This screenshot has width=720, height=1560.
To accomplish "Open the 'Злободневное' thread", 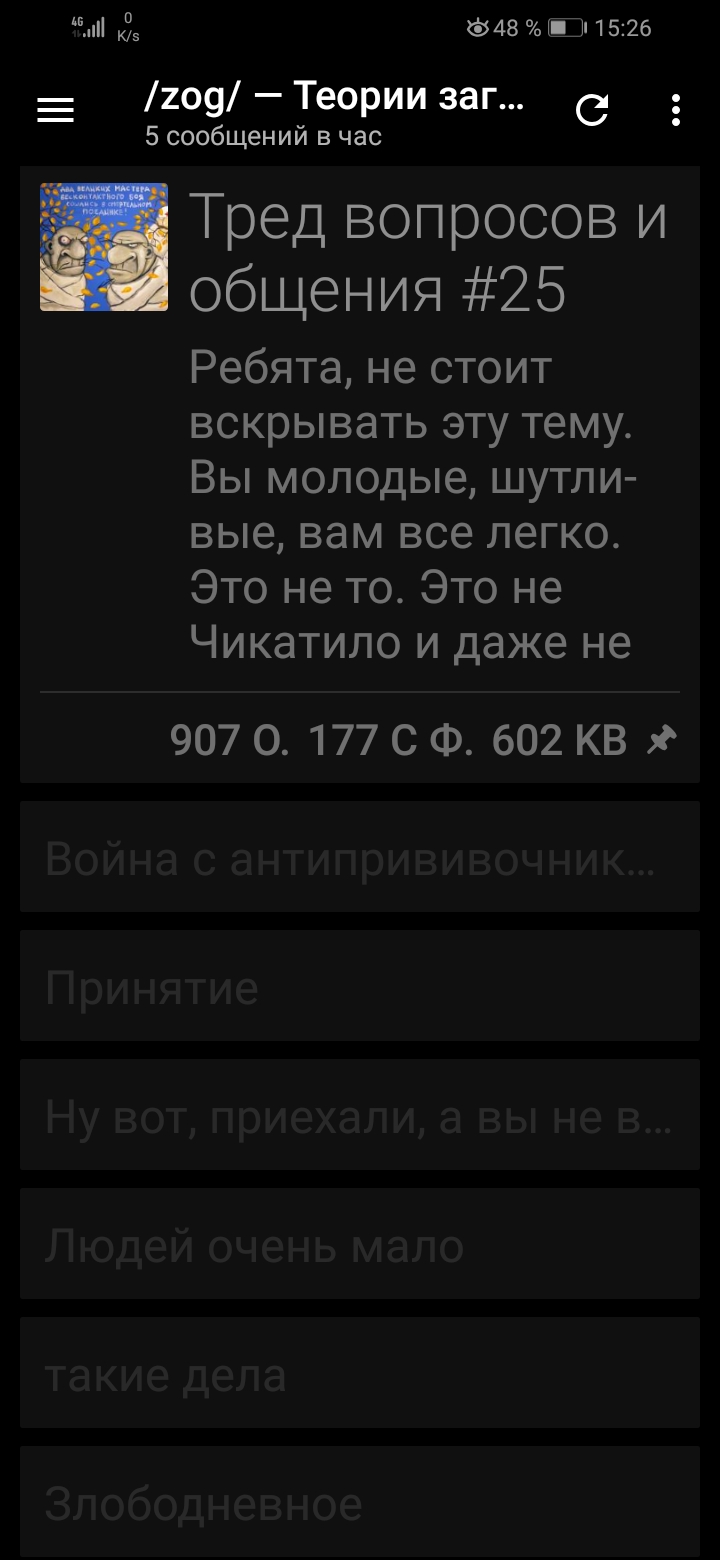I will pyautogui.click(x=360, y=1502).
